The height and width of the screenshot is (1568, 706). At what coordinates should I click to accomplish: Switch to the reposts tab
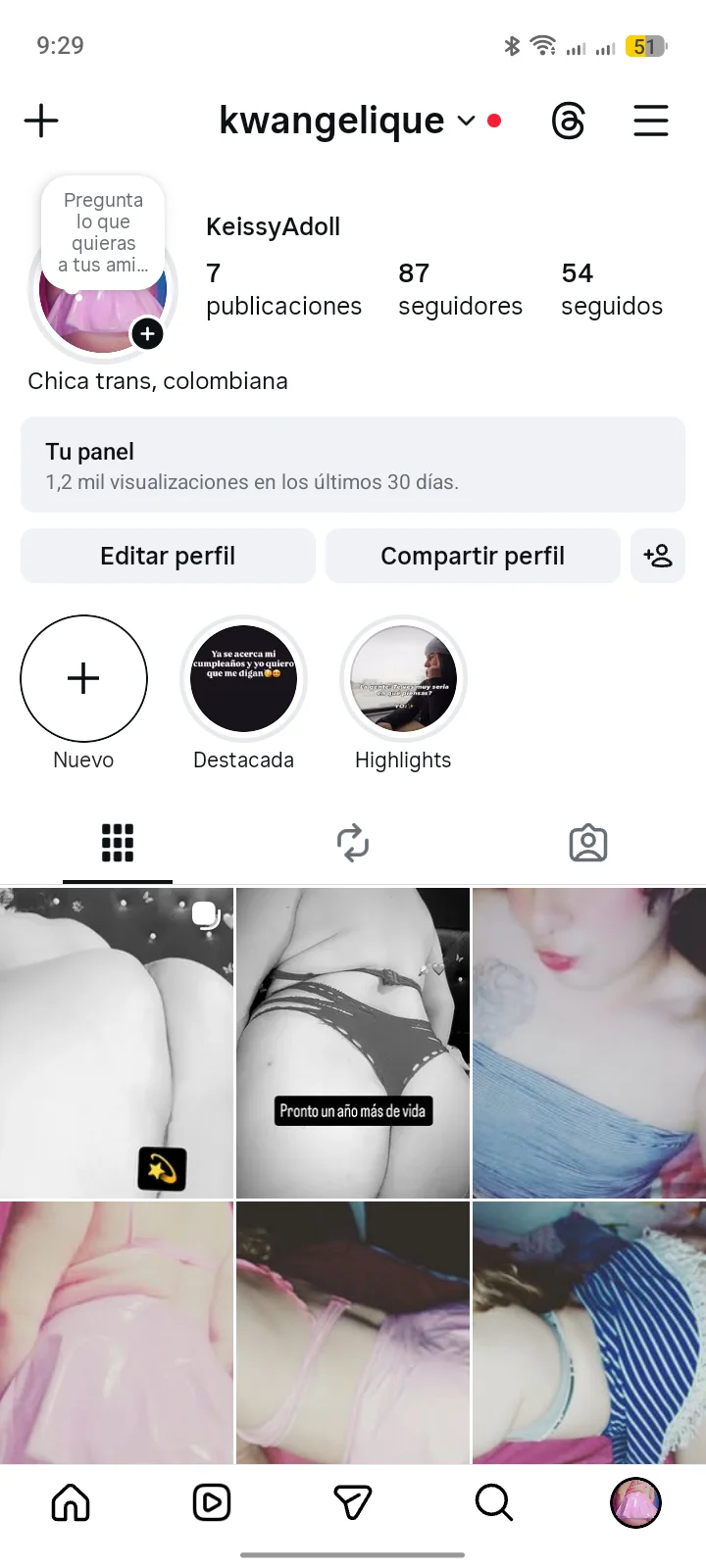tap(353, 844)
